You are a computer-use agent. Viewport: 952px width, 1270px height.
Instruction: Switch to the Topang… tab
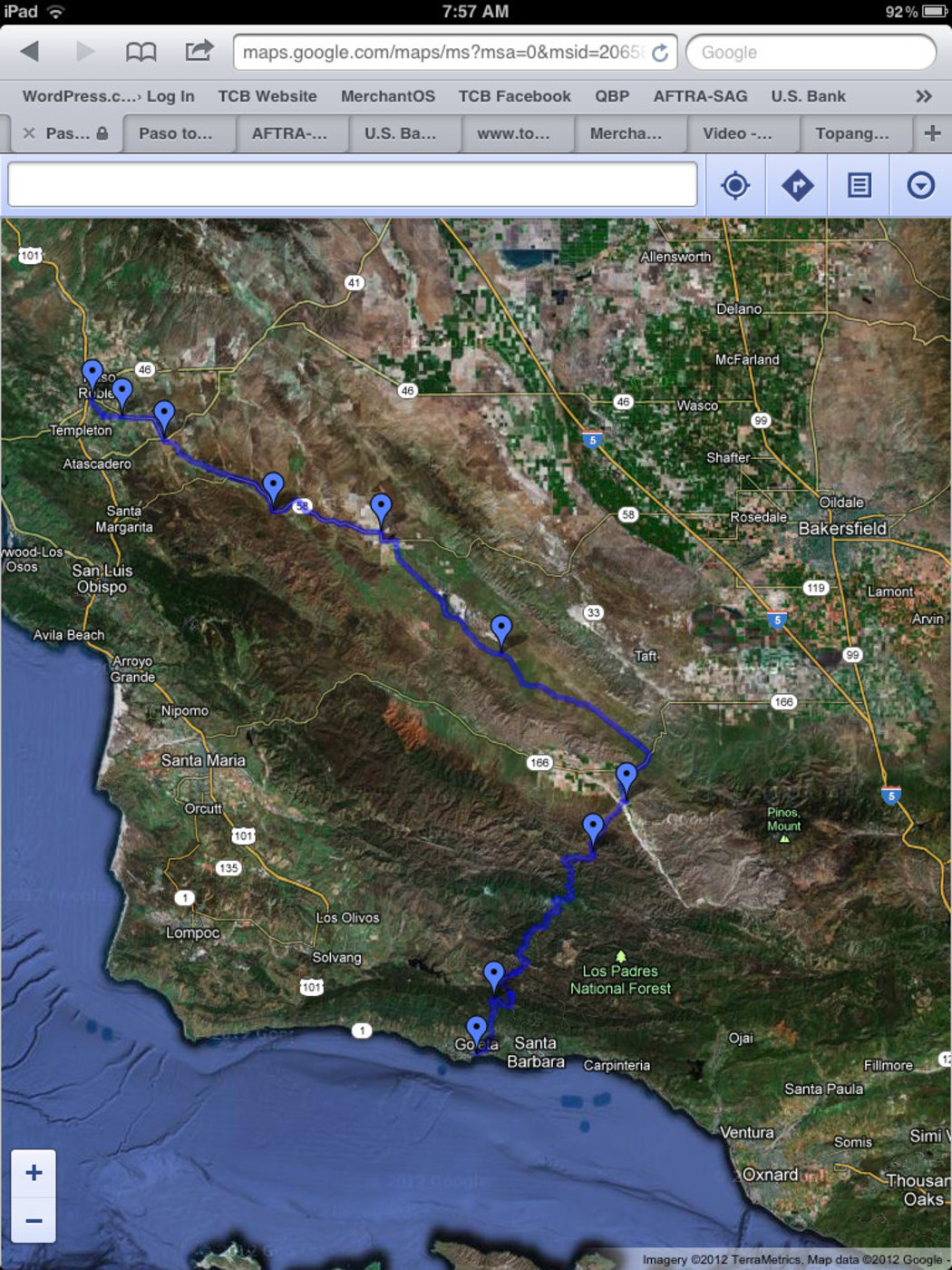[851, 133]
